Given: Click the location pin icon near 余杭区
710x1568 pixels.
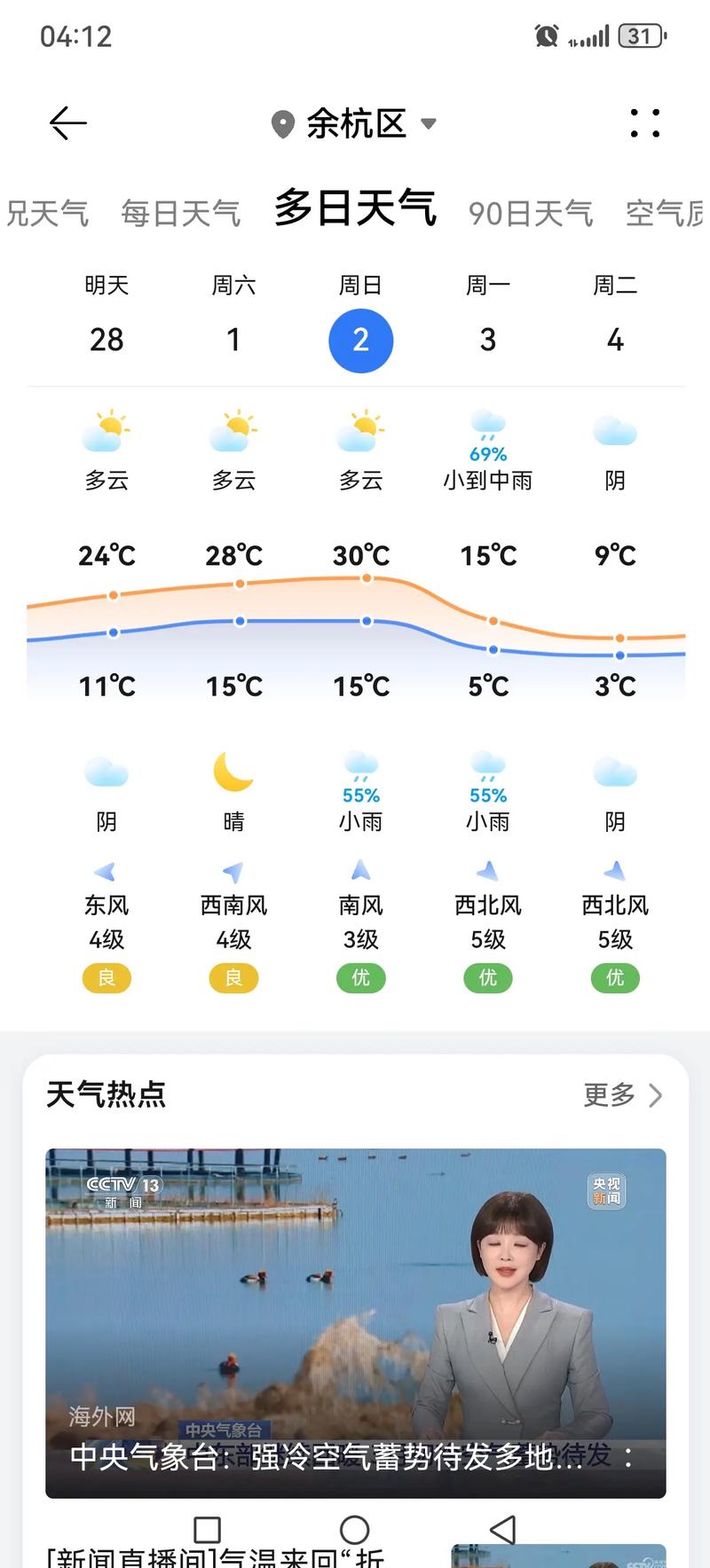Looking at the screenshot, I should pyautogui.click(x=281, y=123).
